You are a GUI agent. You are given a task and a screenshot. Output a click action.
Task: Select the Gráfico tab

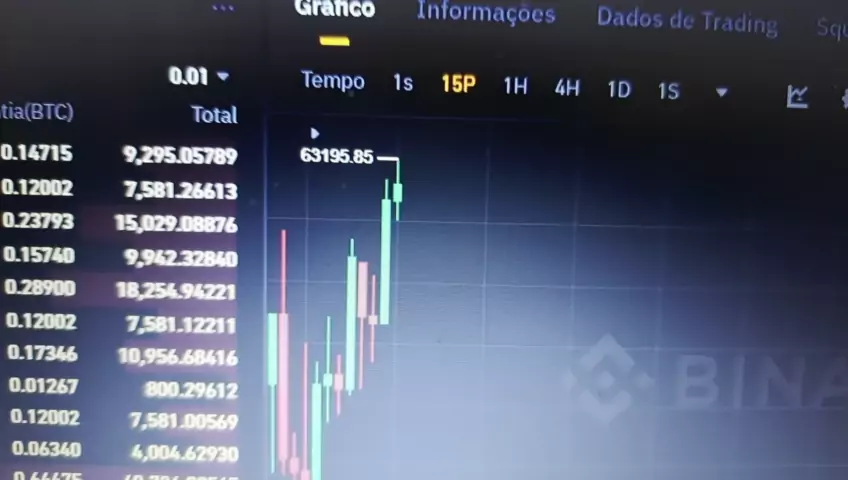tap(335, 9)
